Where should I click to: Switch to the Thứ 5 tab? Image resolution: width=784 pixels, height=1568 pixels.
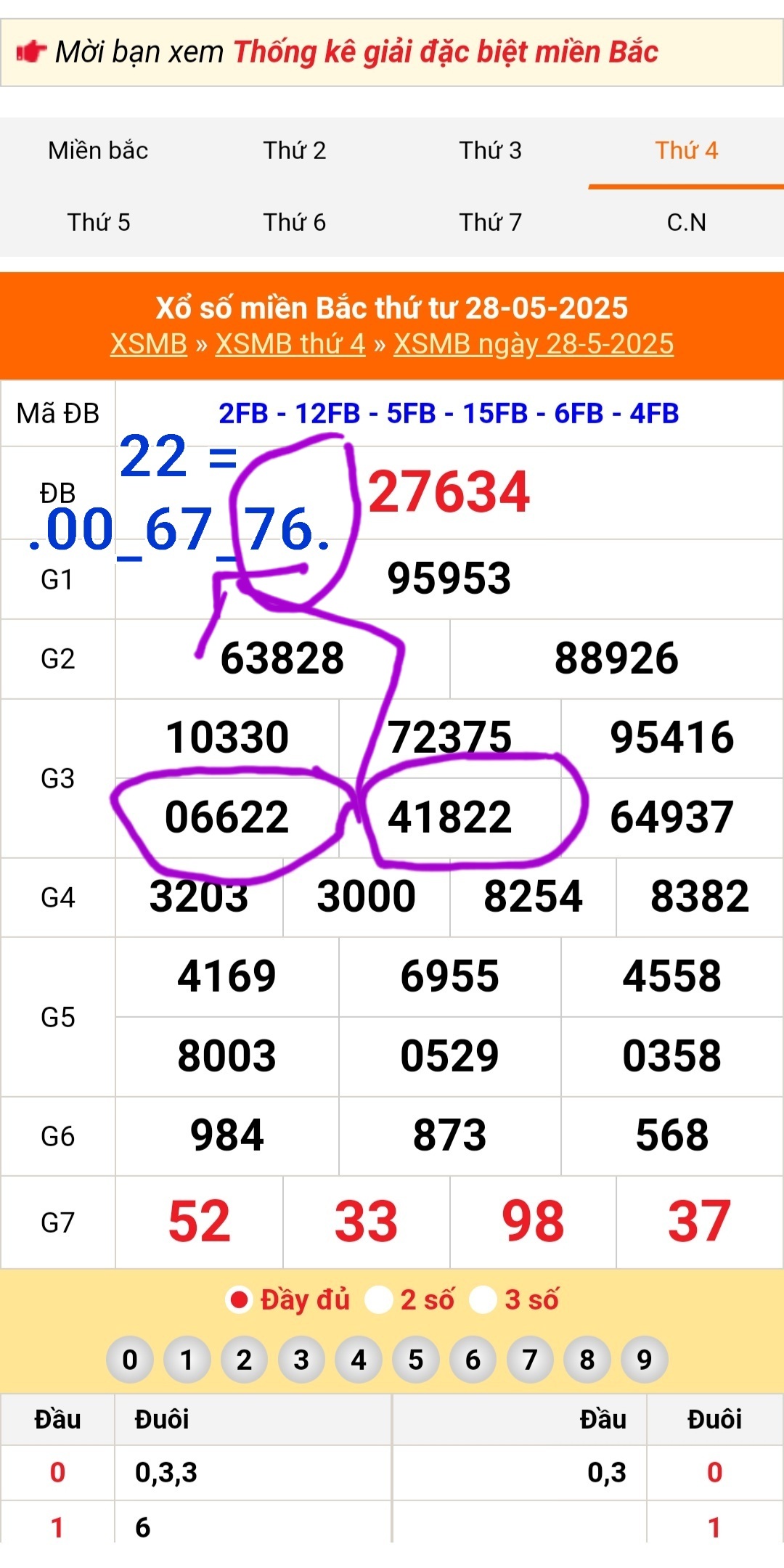coord(98,222)
